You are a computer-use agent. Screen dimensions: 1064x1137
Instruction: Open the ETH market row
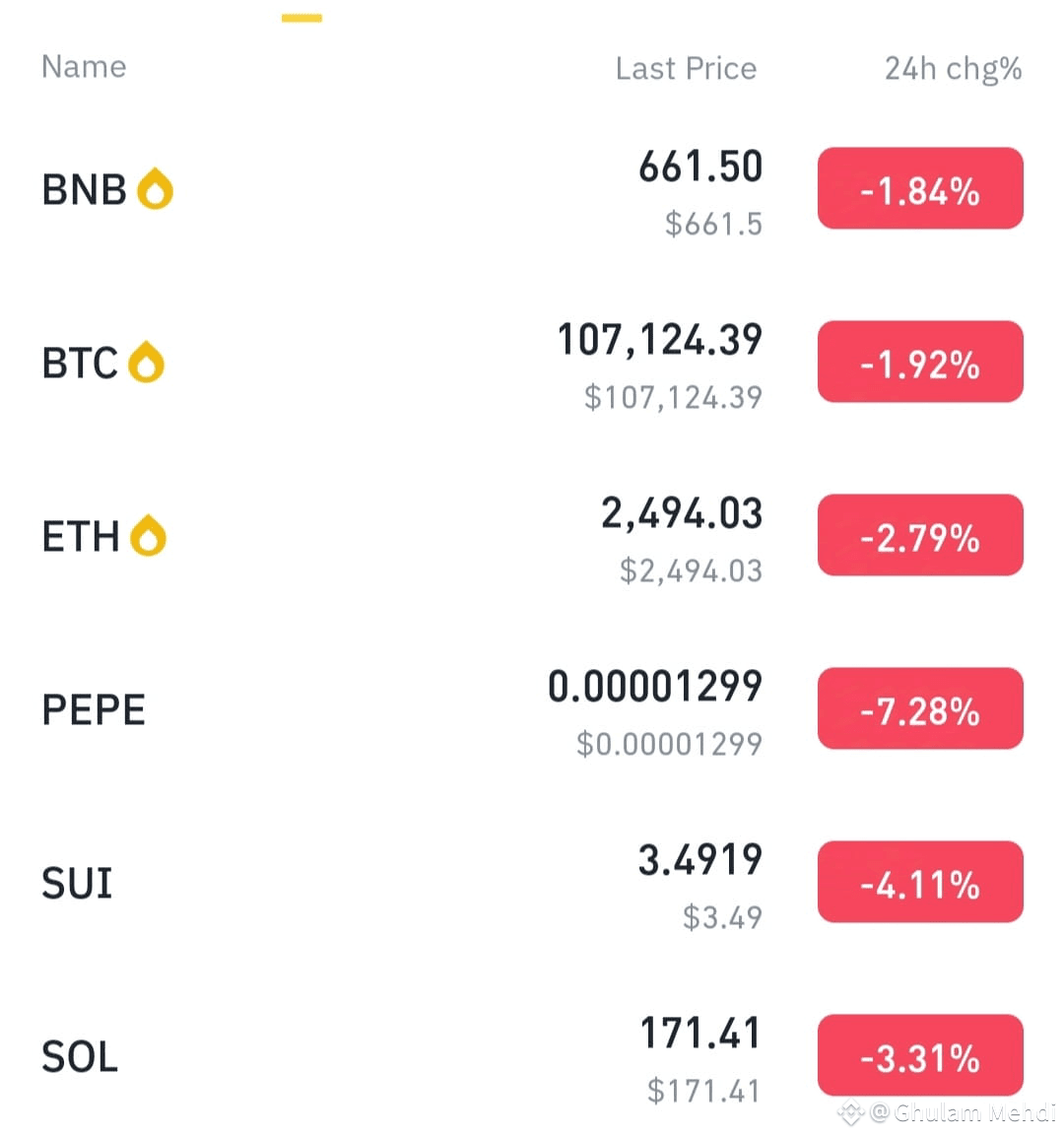[532, 537]
